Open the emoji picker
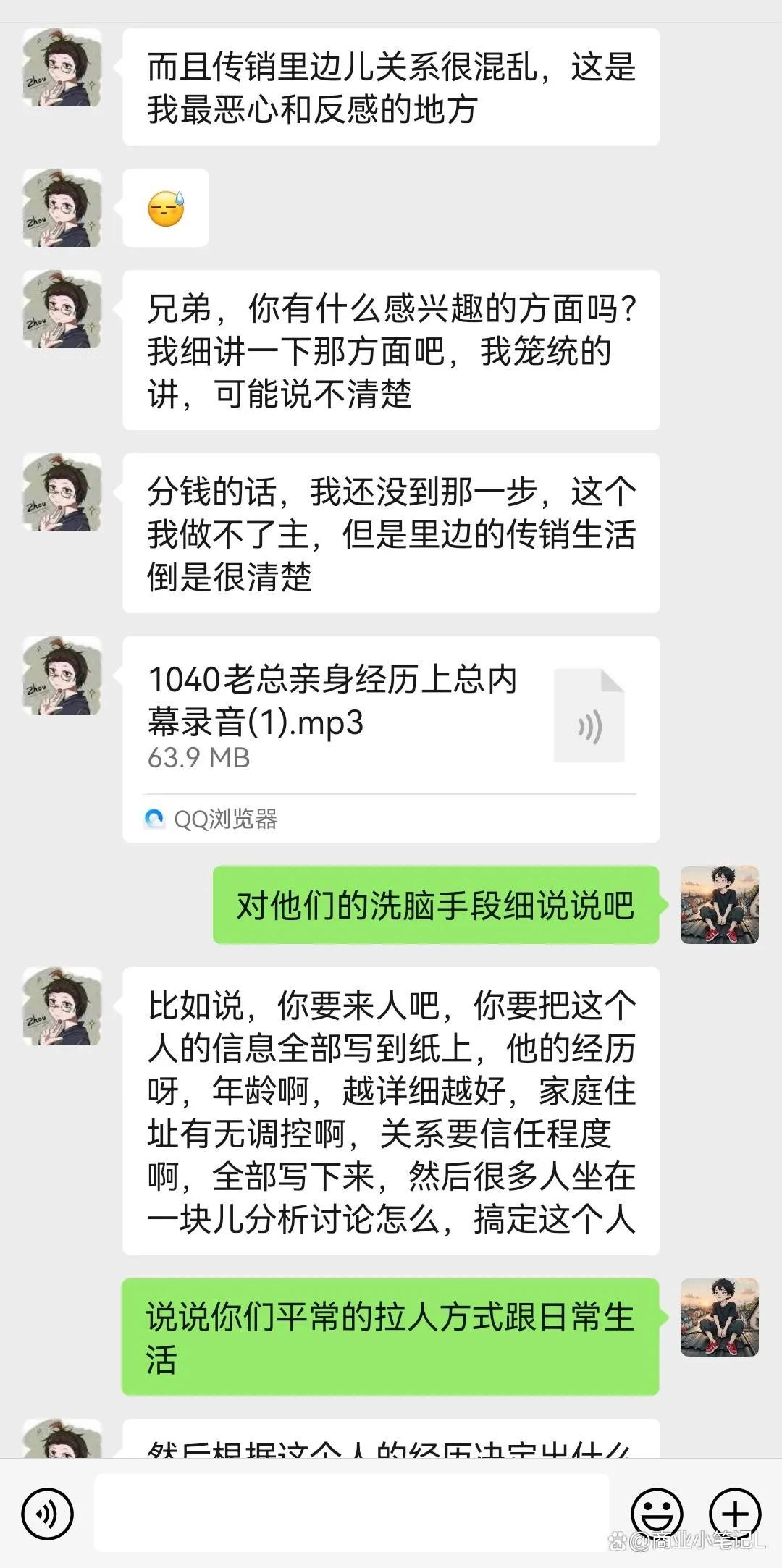782x1568 pixels. [x=657, y=1513]
